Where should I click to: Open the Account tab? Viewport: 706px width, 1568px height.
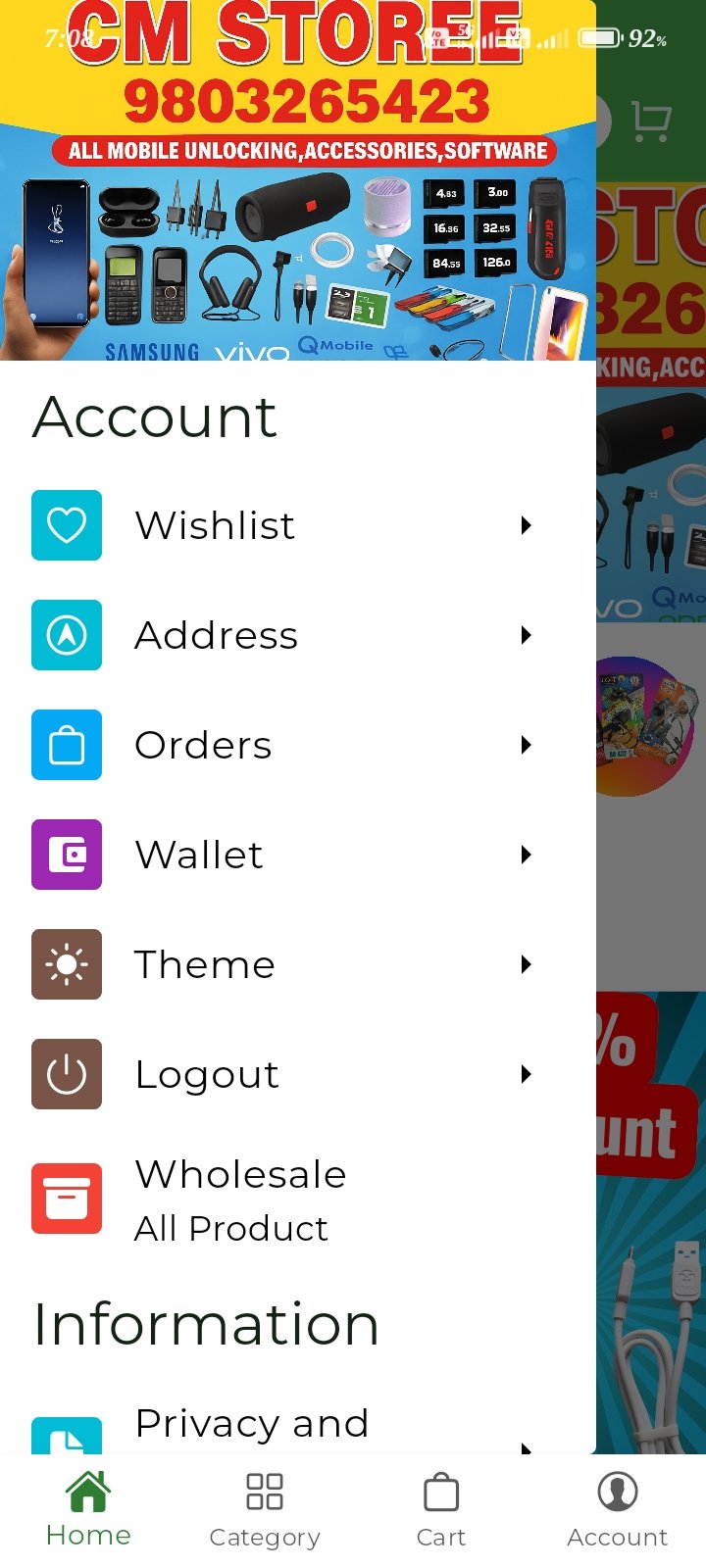pos(618,1509)
